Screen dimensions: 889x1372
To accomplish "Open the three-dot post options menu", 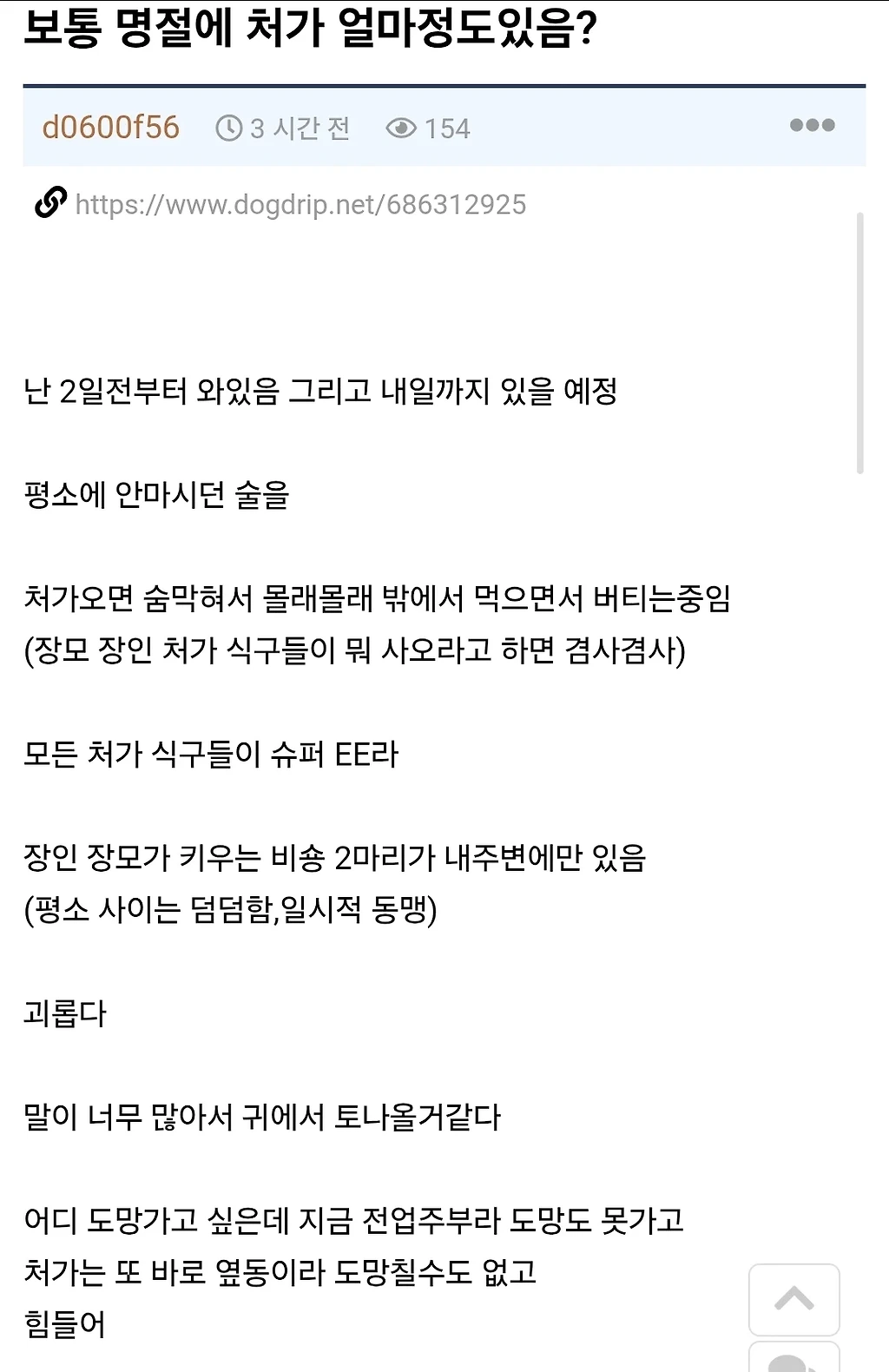I will point(812,125).
